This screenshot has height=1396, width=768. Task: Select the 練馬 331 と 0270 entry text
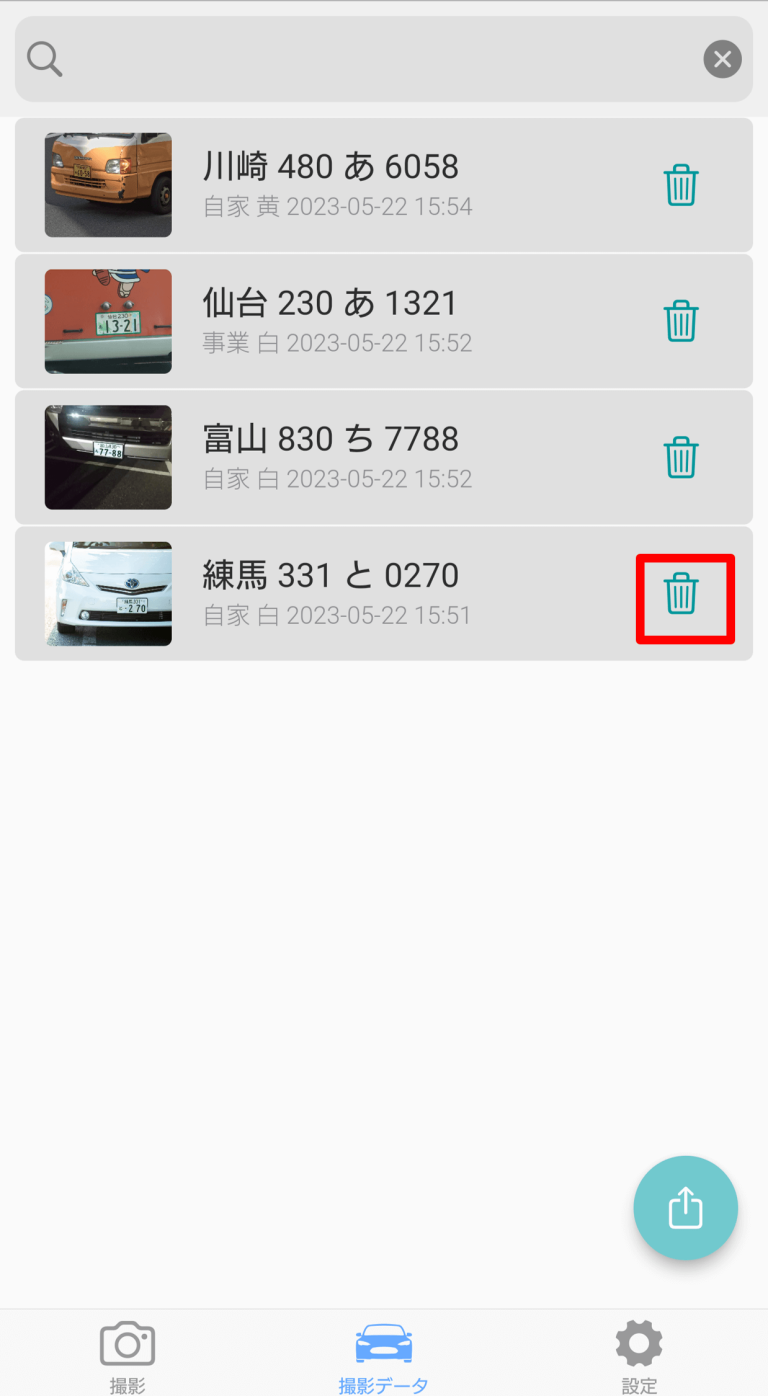(x=330, y=574)
